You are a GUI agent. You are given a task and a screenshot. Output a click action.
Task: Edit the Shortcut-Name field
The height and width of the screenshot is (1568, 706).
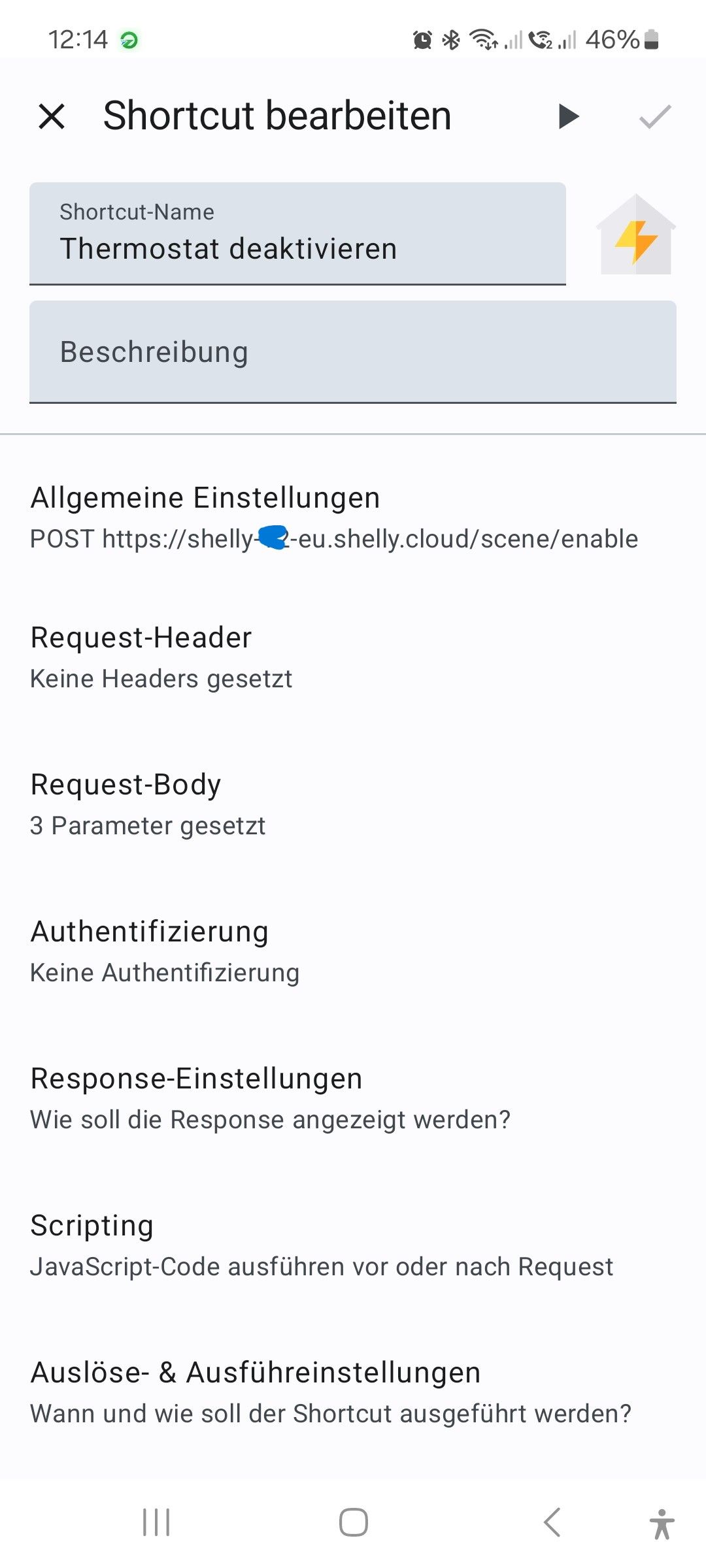point(297,234)
